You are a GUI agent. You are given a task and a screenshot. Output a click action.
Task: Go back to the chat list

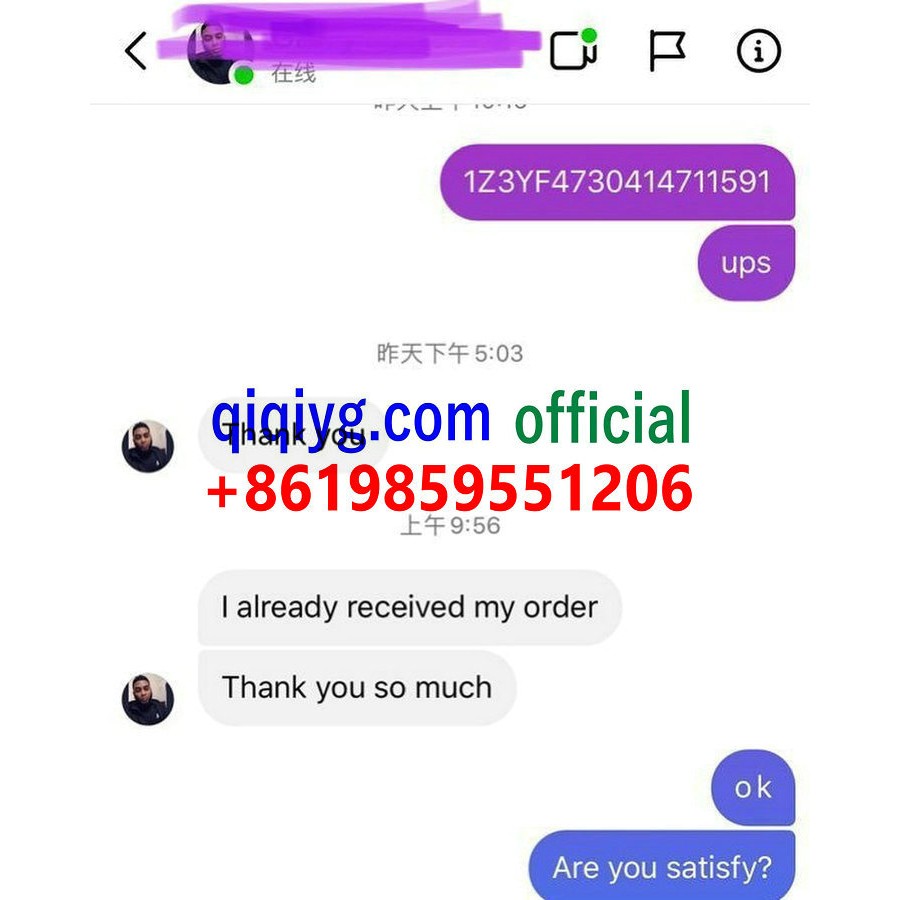tap(136, 50)
